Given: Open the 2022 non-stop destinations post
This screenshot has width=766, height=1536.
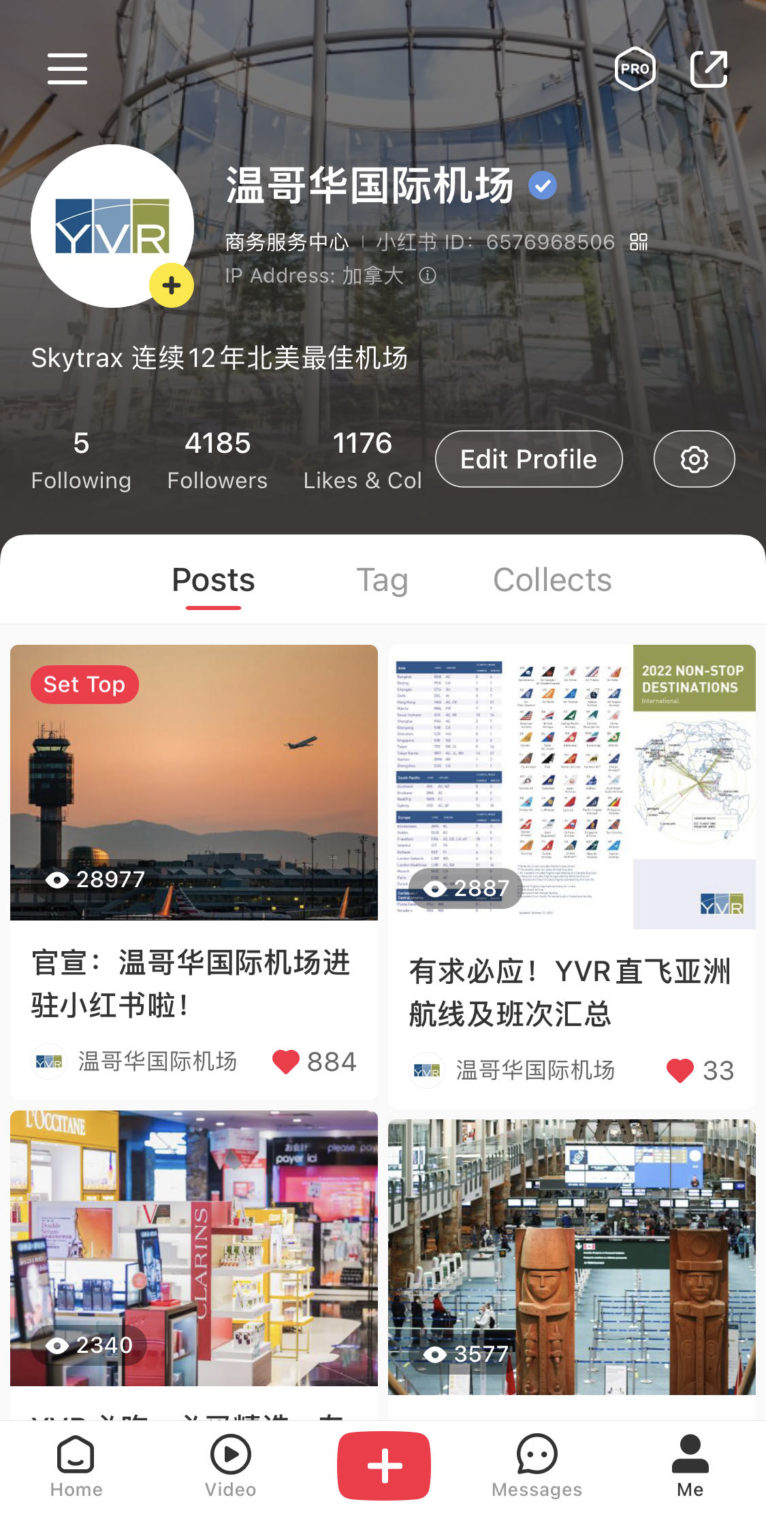Looking at the screenshot, I should [x=571, y=786].
